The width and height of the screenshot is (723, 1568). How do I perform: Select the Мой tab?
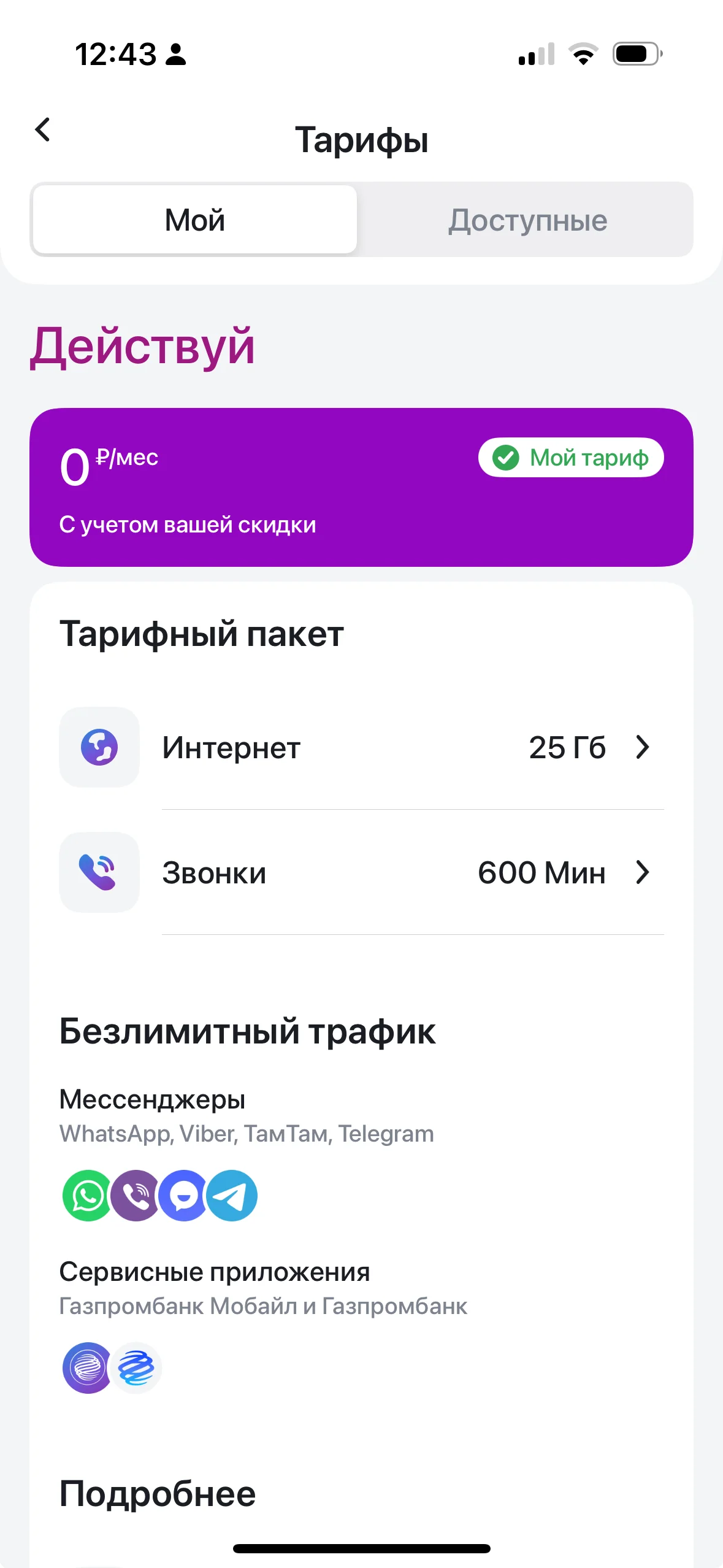click(195, 220)
